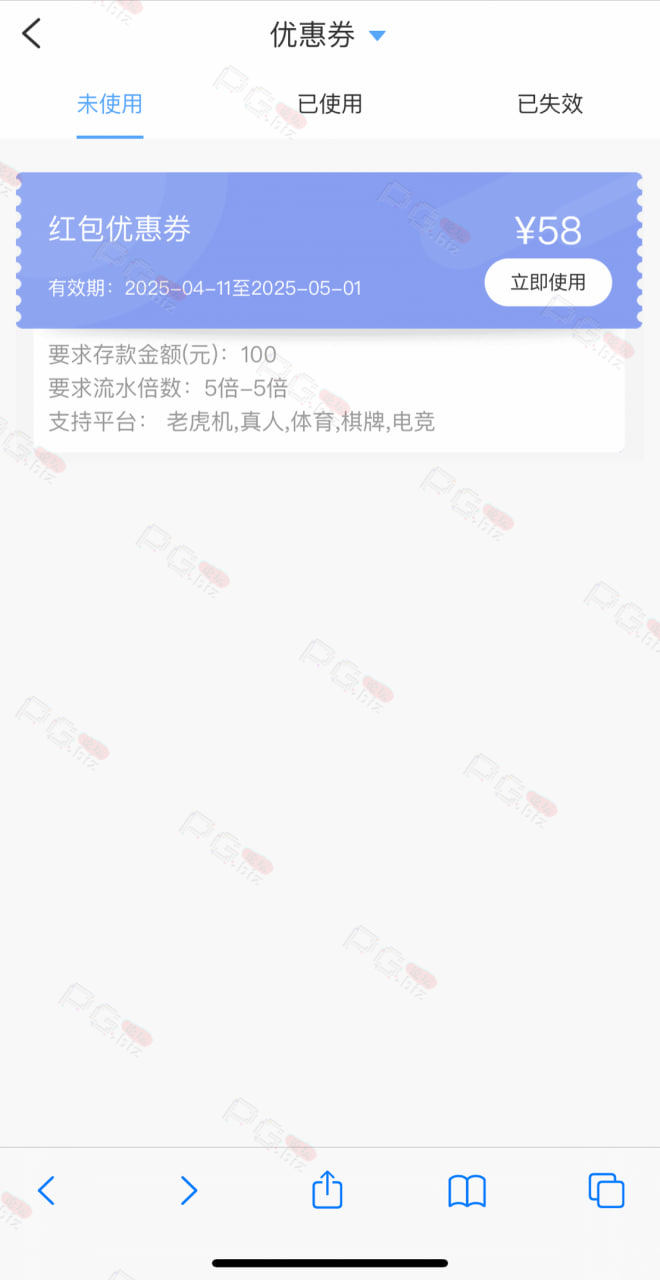Tap 立即使用 on the ¥58 coupon
The width and height of the screenshot is (660, 1280).
[548, 282]
